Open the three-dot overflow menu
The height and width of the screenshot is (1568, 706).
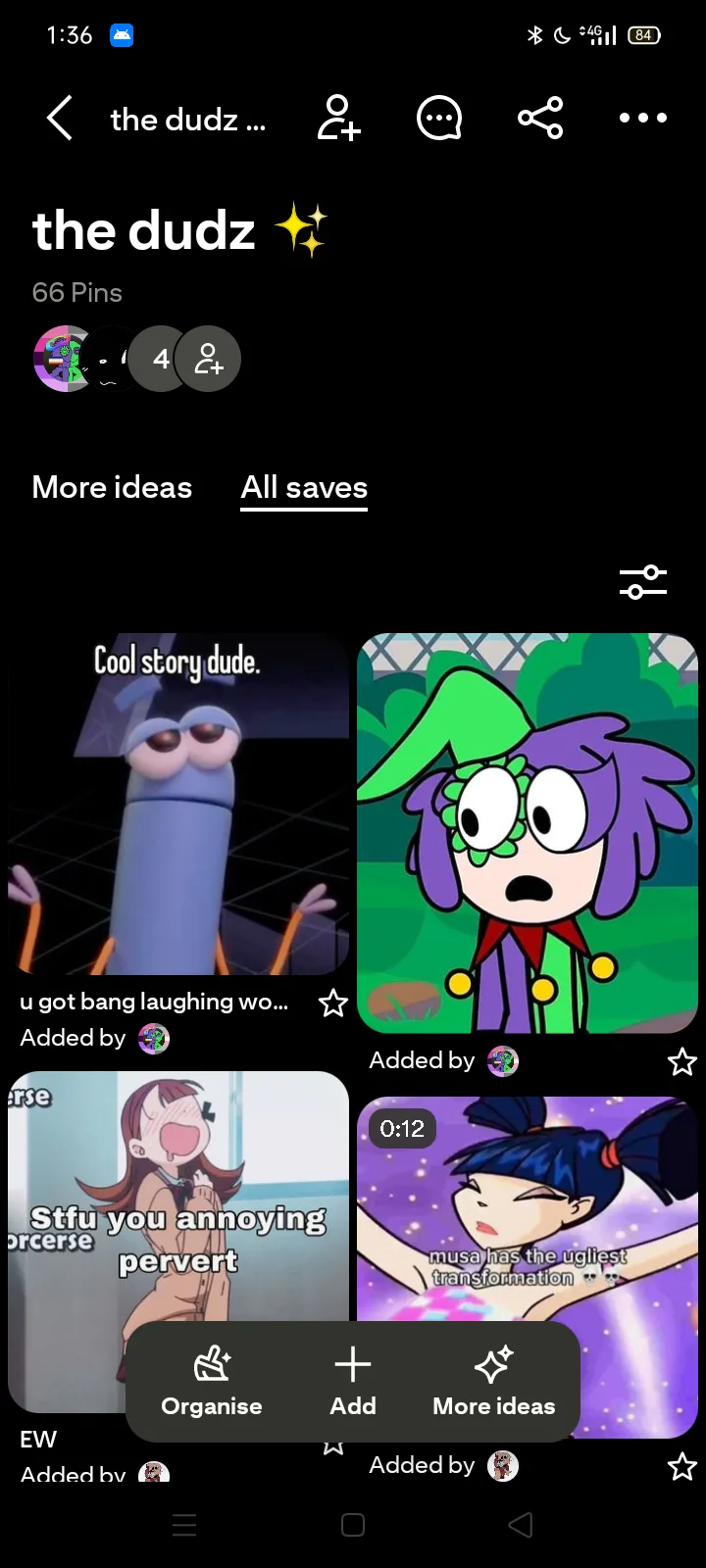pos(643,119)
